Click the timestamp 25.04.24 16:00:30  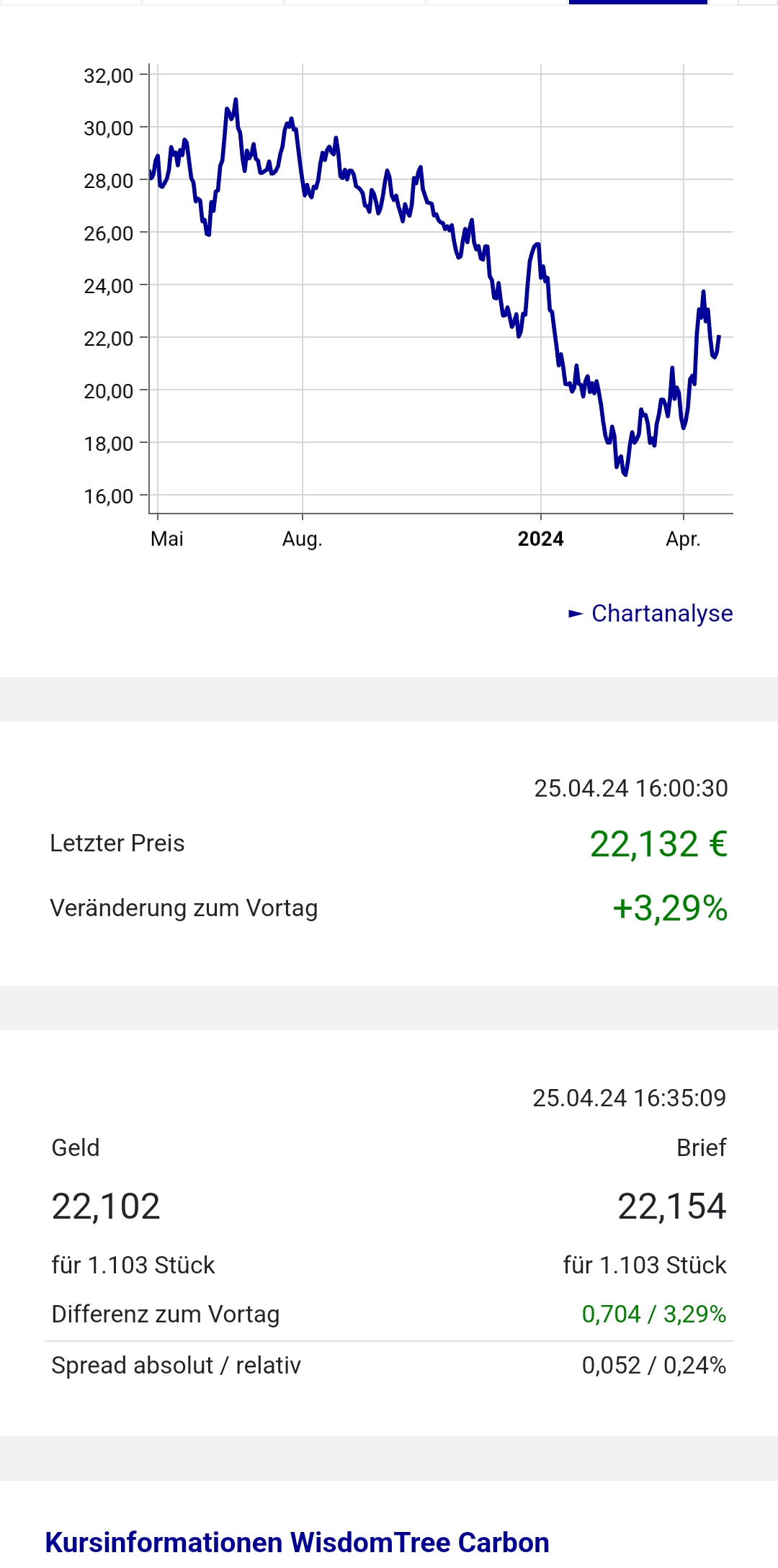point(630,789)
